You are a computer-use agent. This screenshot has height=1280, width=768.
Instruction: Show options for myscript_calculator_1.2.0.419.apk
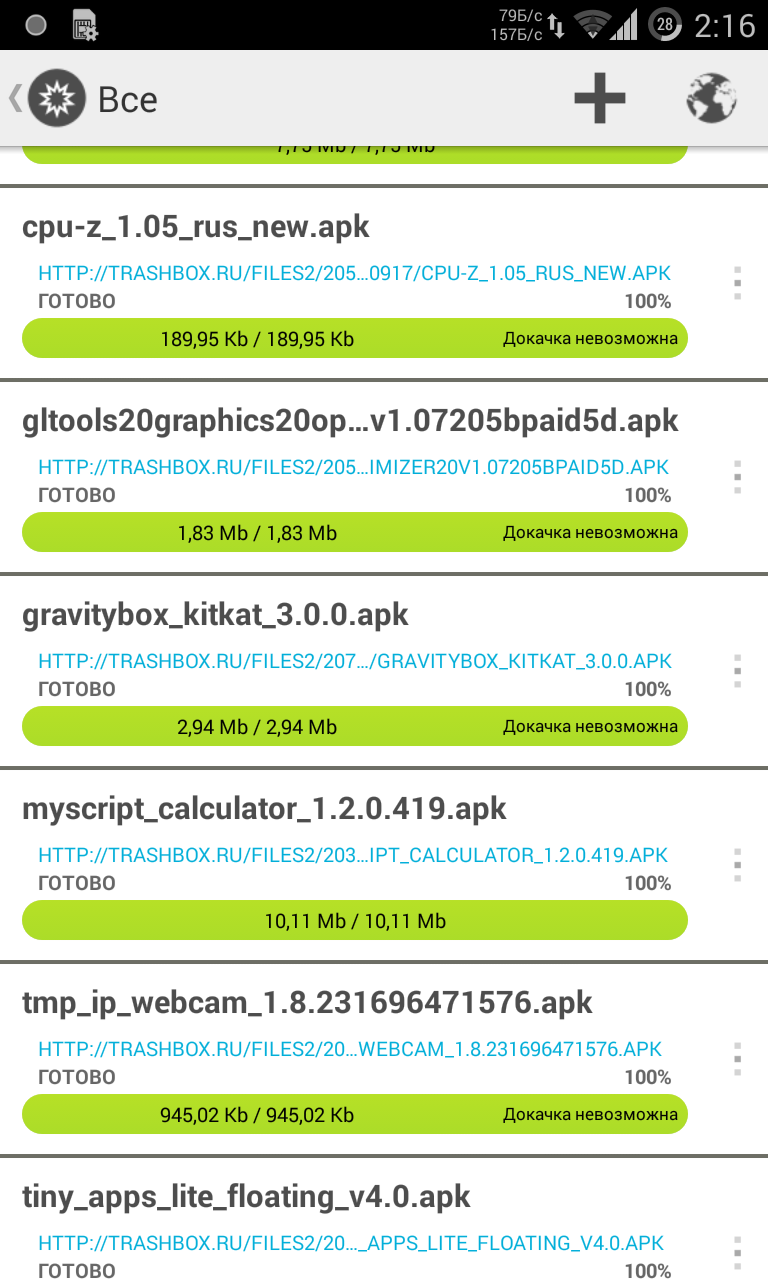pyautogui.click(x=737, y=865)
